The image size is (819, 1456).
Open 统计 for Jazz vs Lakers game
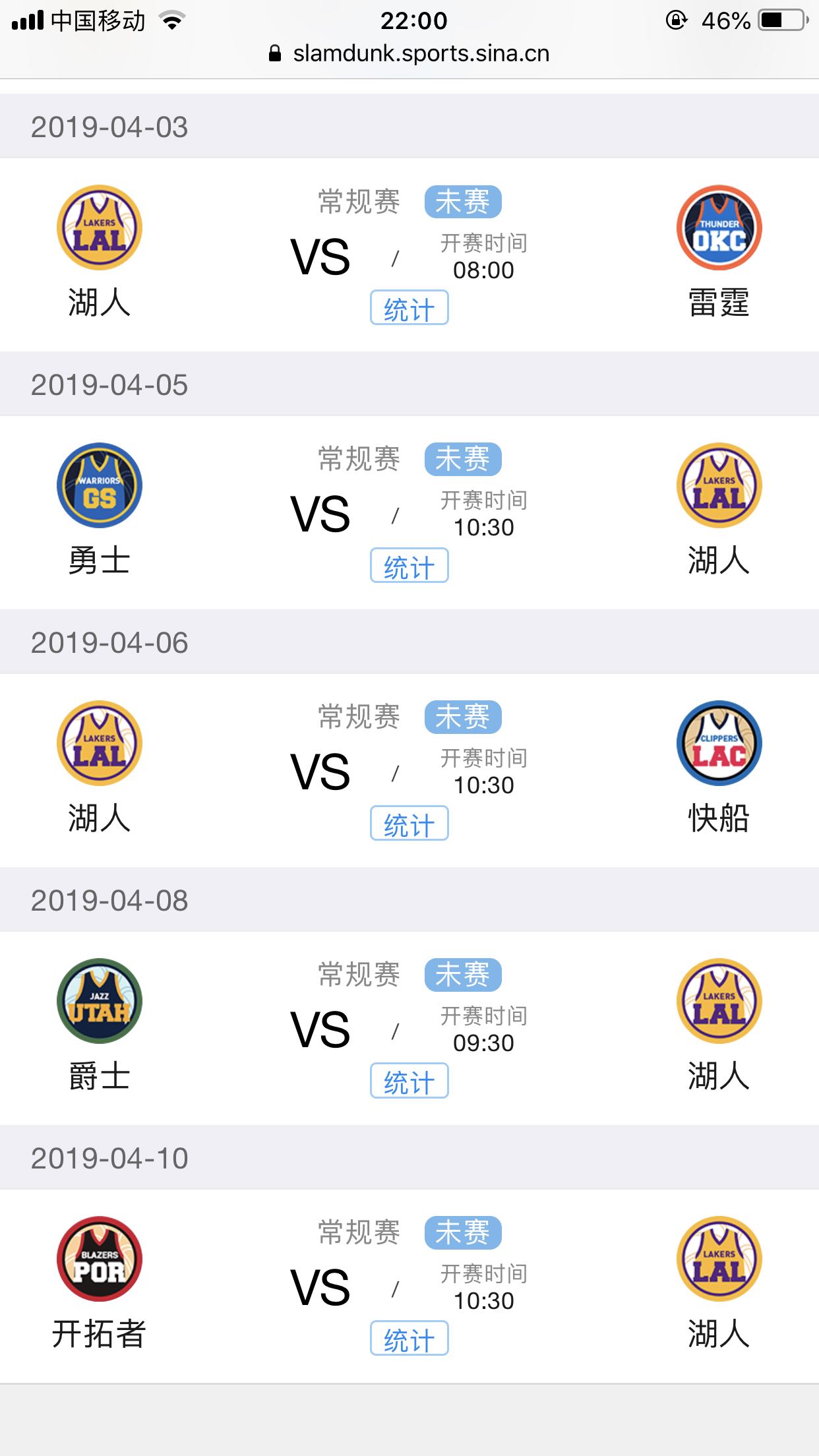pos(409,1081)
